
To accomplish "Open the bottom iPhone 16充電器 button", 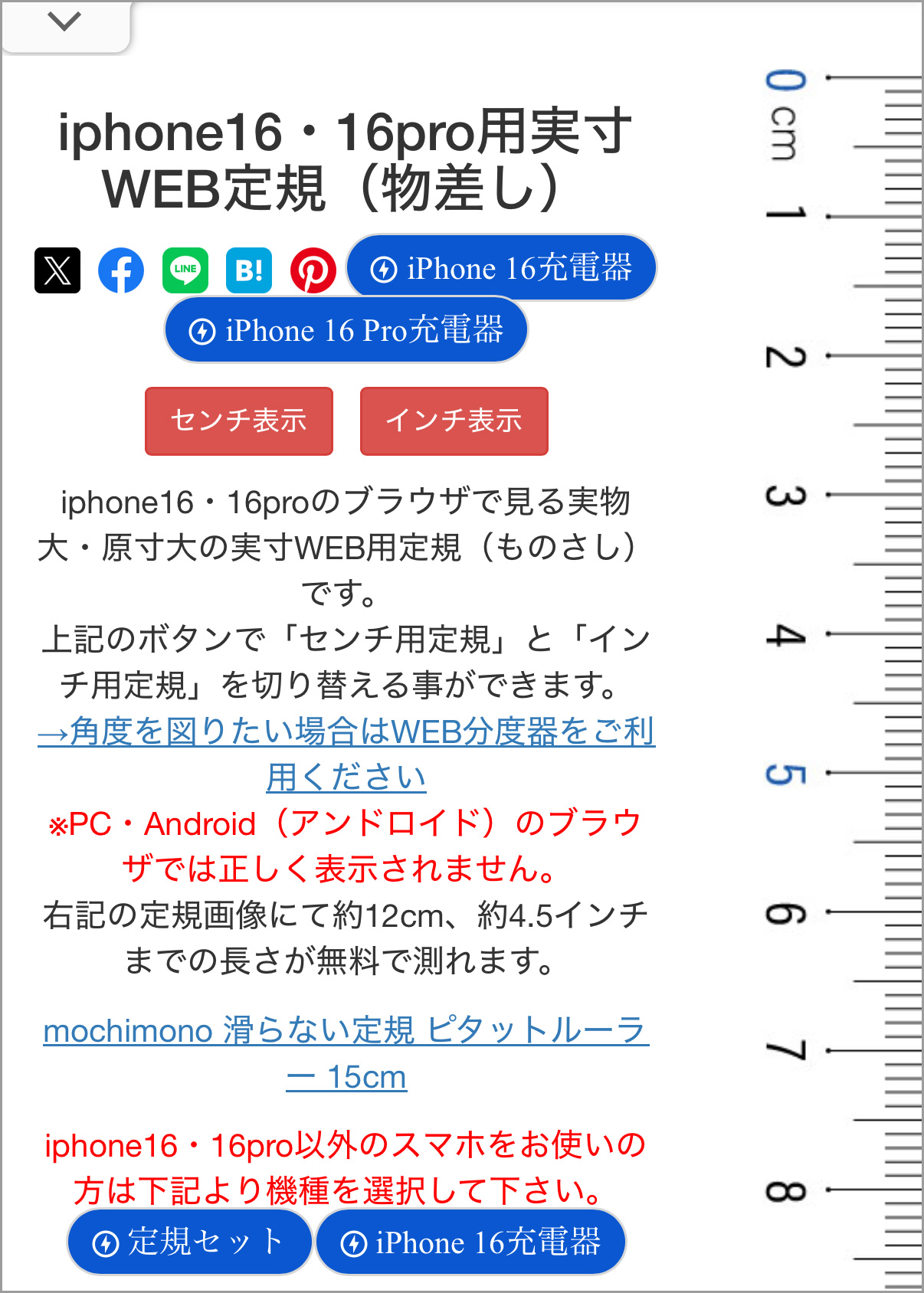I will pyautogui.click(x=470, y=1242).
